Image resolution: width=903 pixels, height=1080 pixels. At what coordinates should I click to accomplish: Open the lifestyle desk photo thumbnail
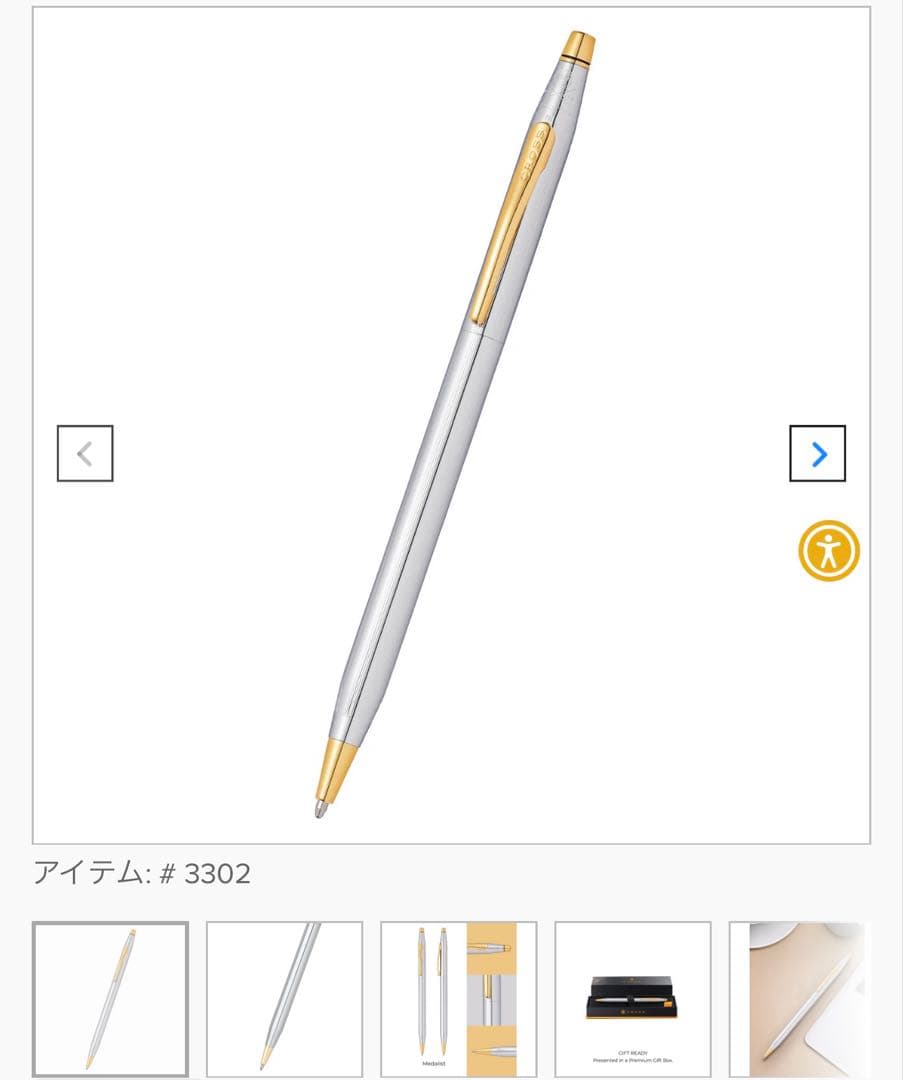click(800, 999)
